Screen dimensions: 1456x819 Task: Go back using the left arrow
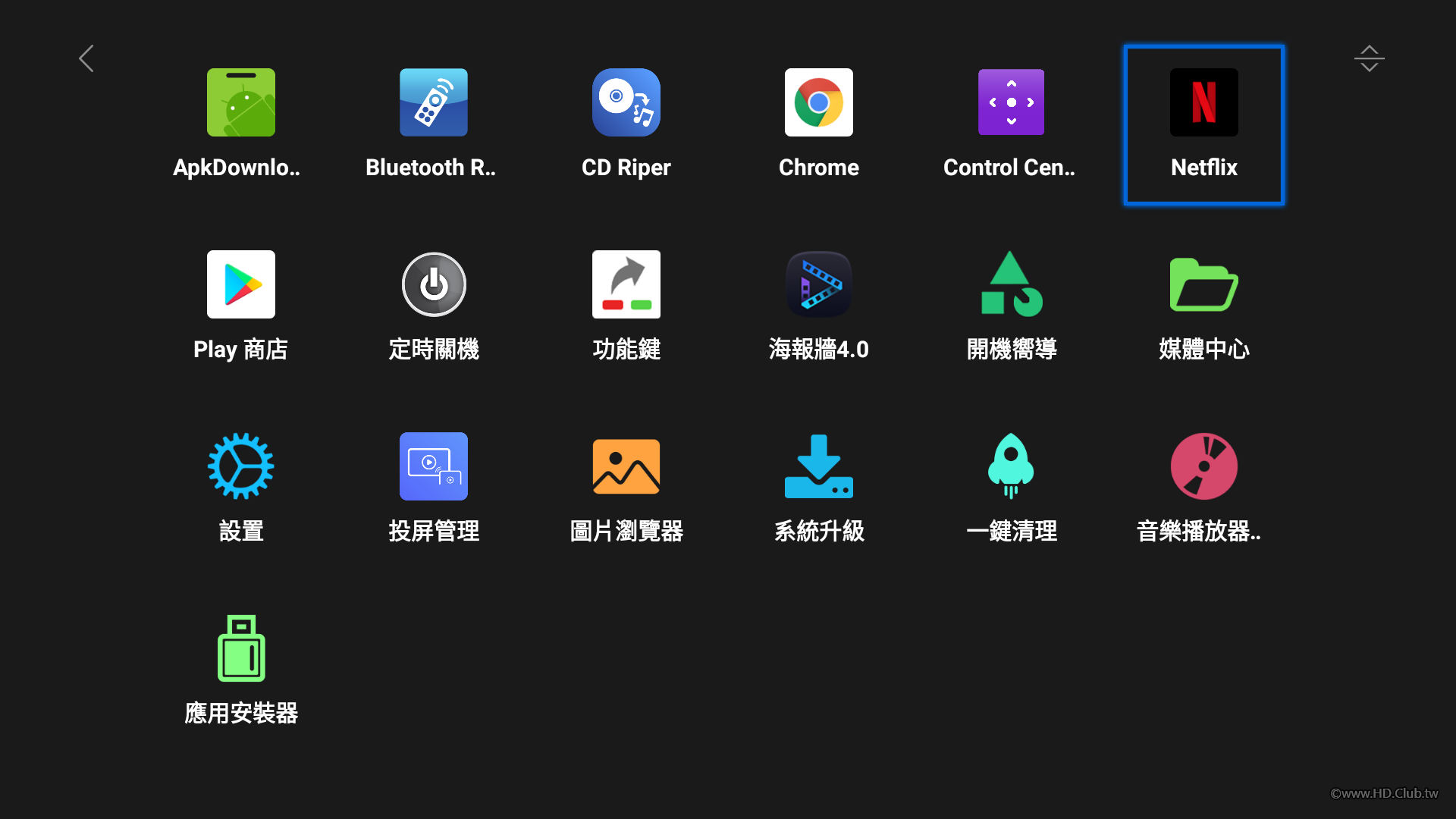tap(86, 58)
